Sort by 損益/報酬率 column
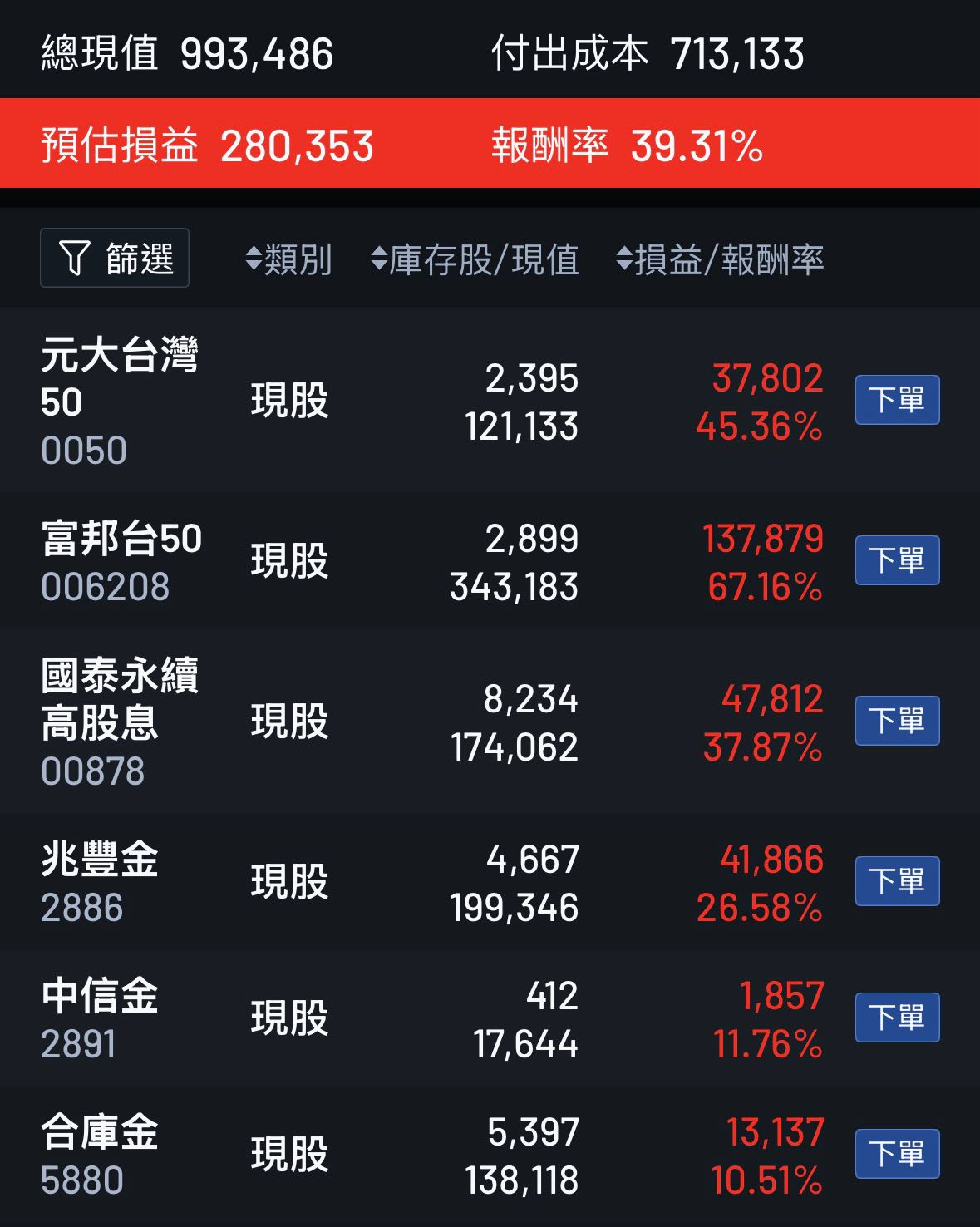Viewport: 980px width, 1227px height. 720,259
